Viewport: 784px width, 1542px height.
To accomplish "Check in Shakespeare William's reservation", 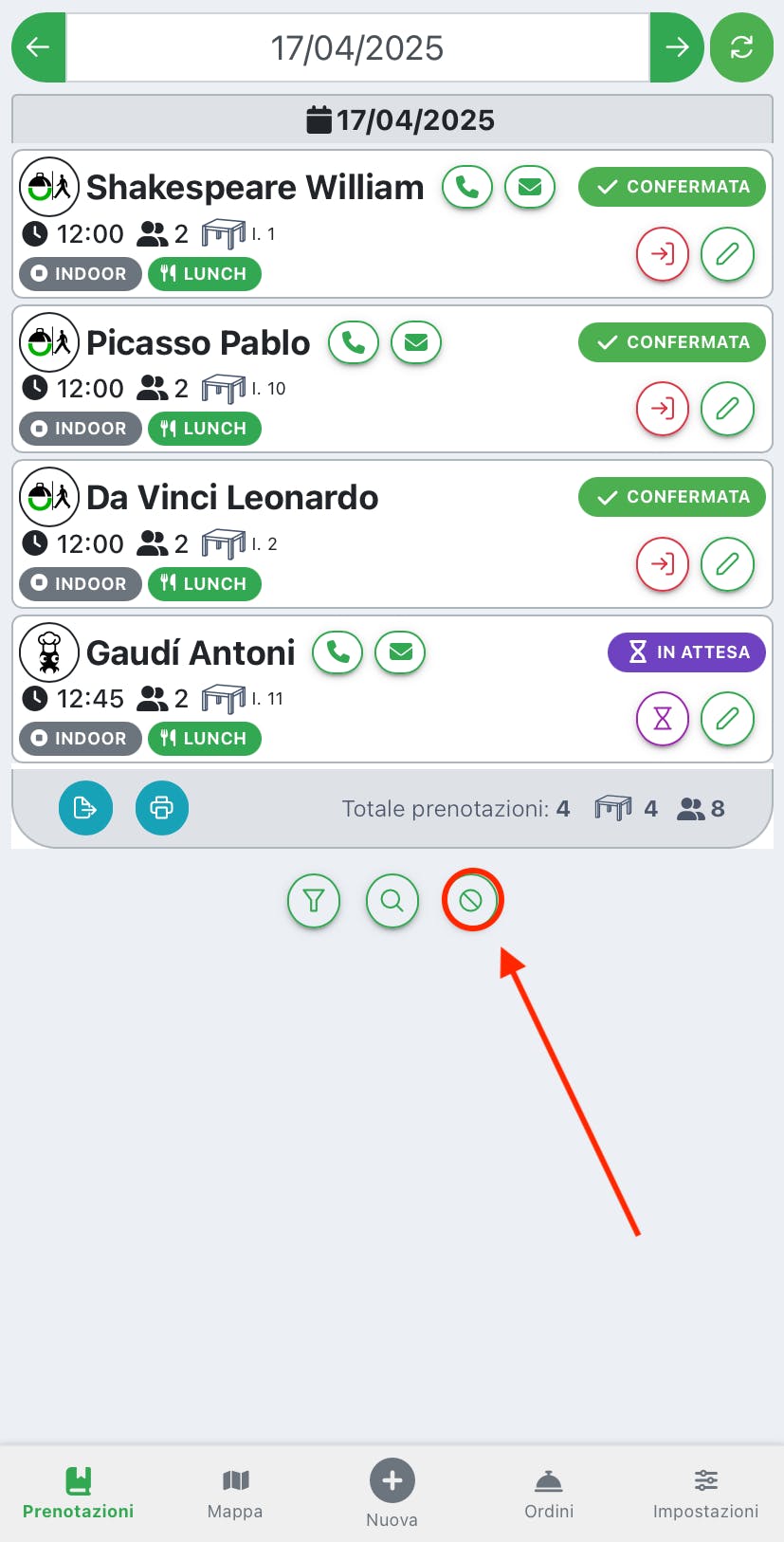I will (x=662, y=254).
